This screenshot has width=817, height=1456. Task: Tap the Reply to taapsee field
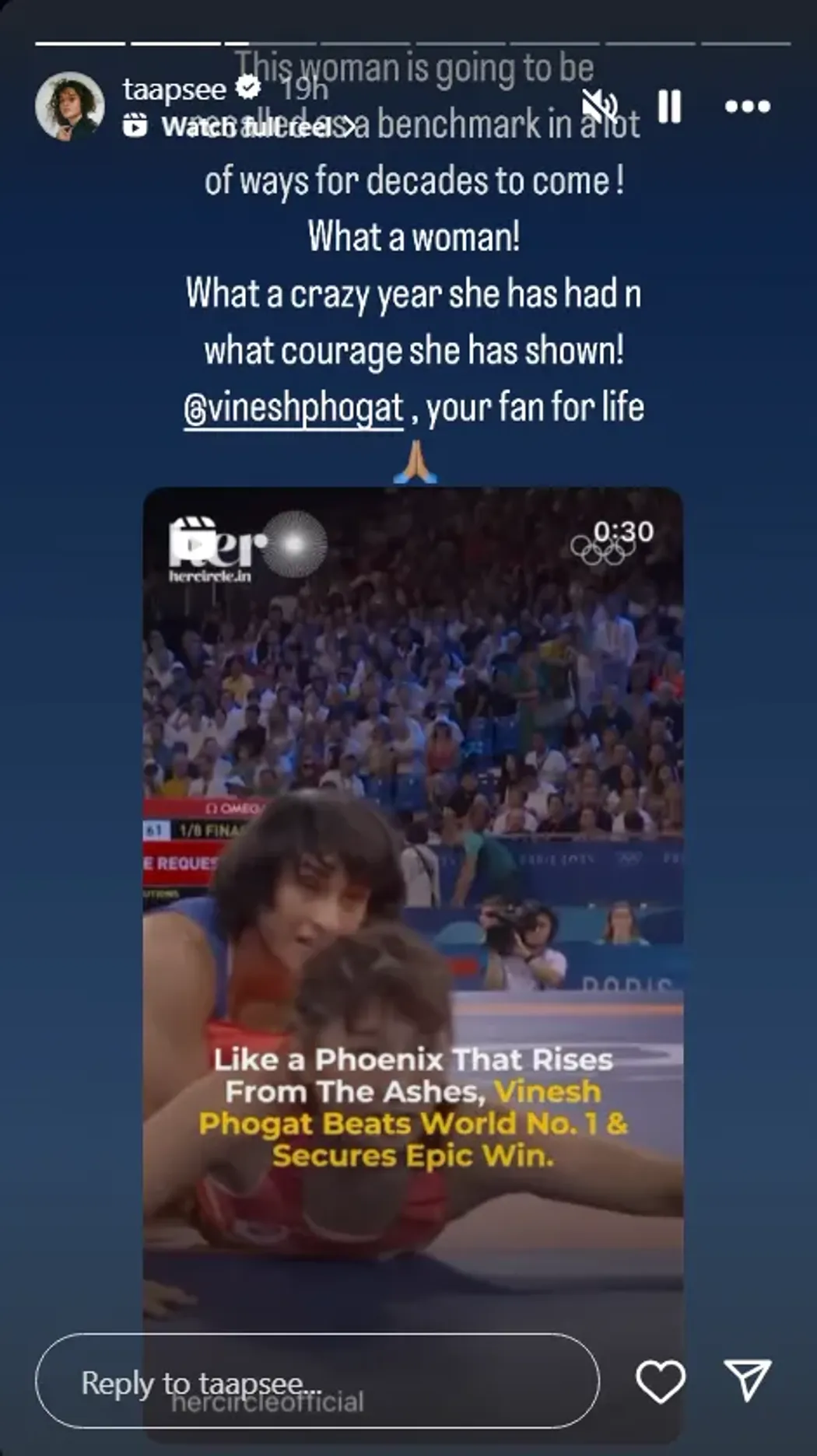[317, 1381]
